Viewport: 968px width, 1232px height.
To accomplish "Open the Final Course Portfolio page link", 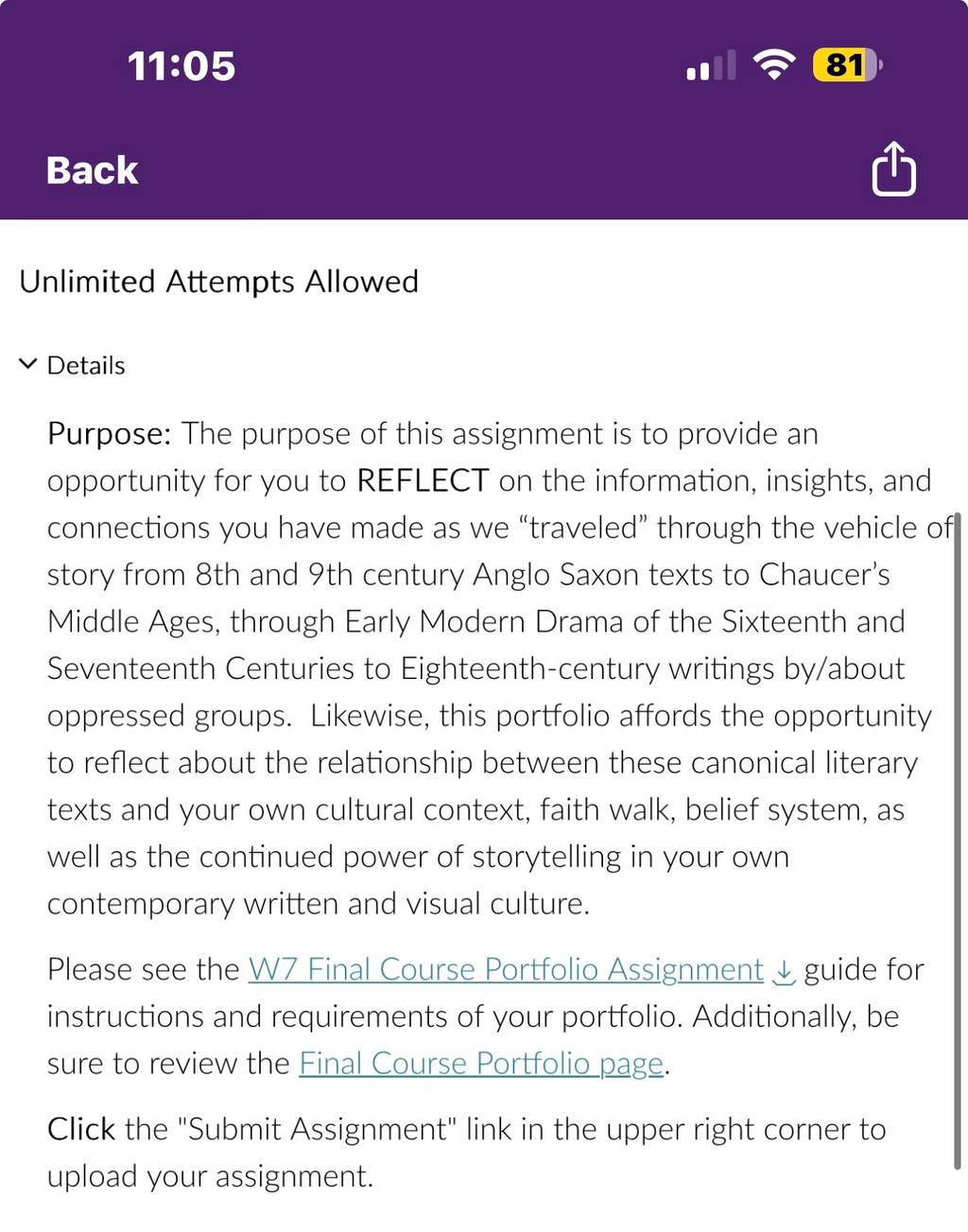I will [481, 1064].
